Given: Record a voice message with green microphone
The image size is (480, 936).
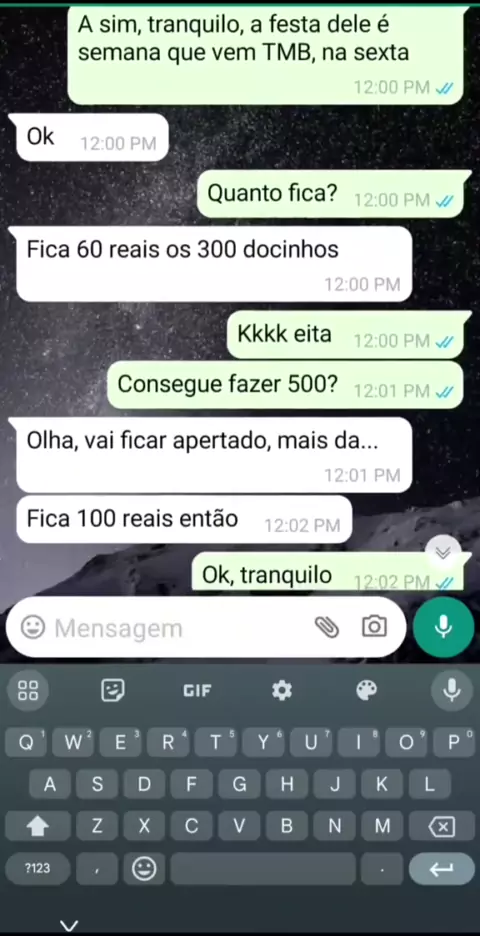Looking at the screenshot, I should click(x=444, y=627).
